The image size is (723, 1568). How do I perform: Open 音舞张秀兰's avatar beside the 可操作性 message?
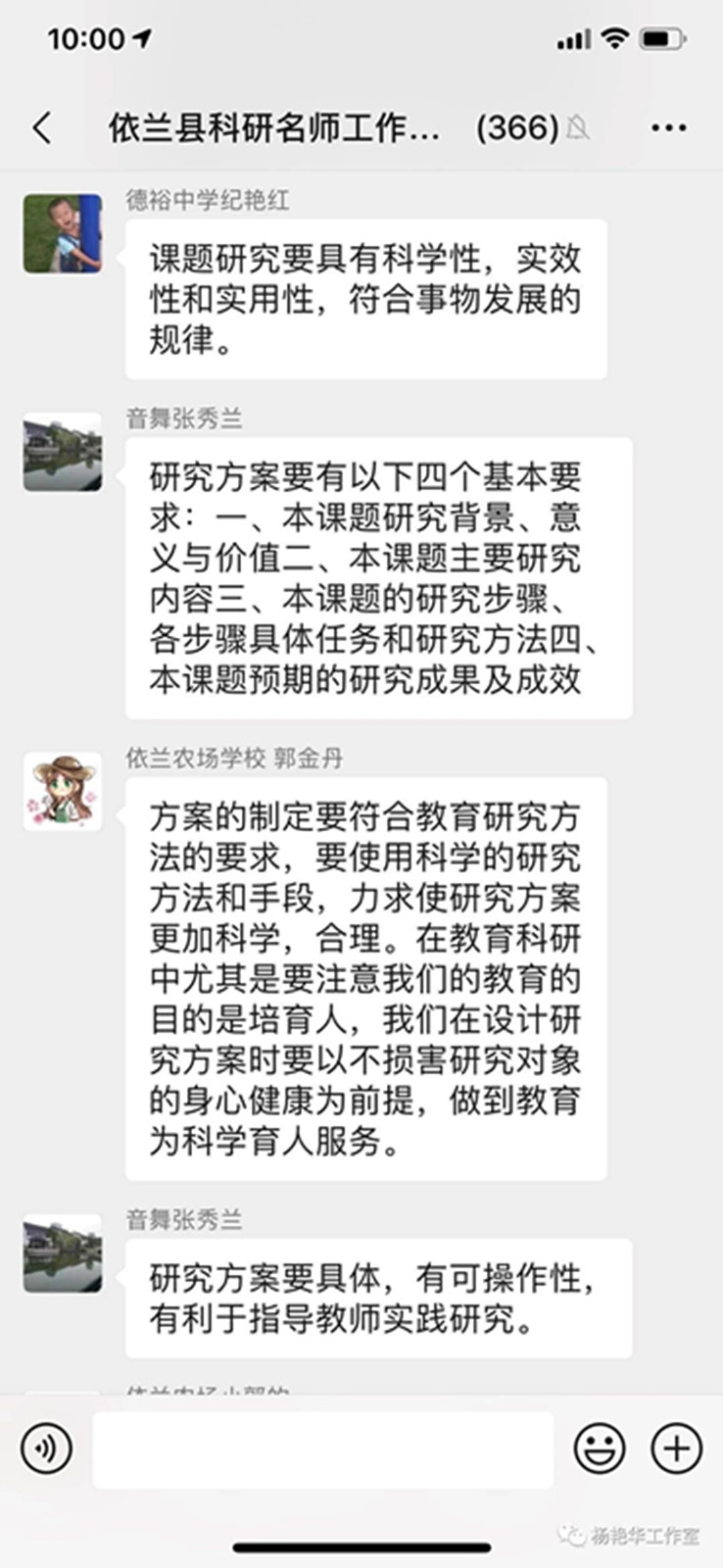63,1253
